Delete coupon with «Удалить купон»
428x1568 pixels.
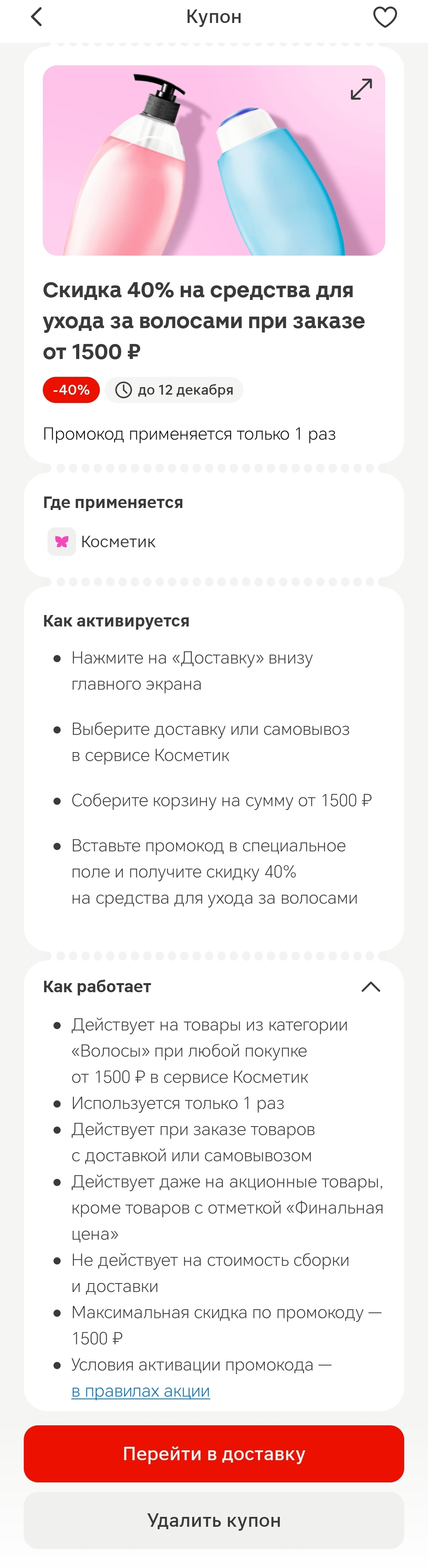click(x=214, y=1520)
